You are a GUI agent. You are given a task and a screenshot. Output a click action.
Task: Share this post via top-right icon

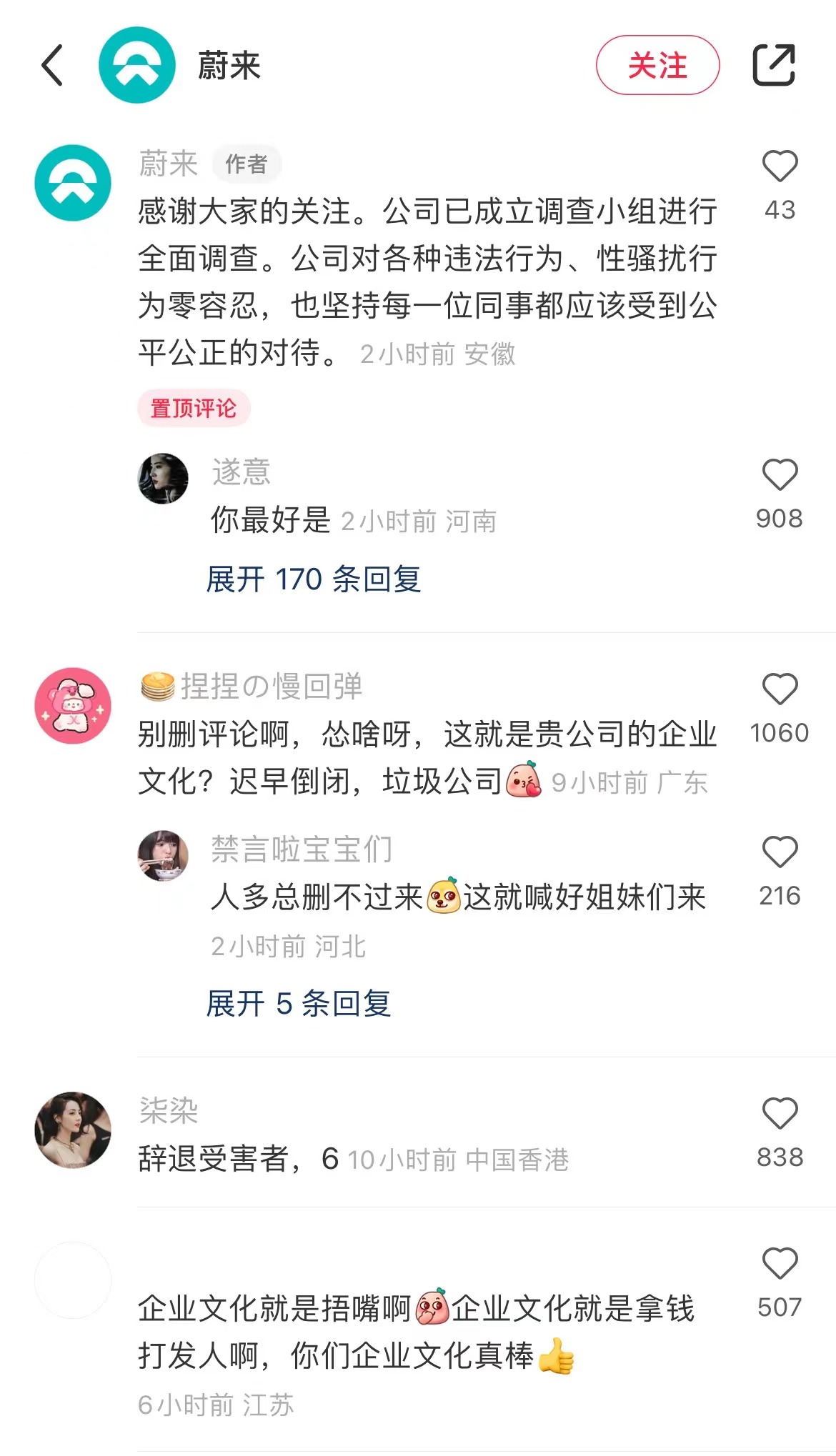[x=774, y=65]
